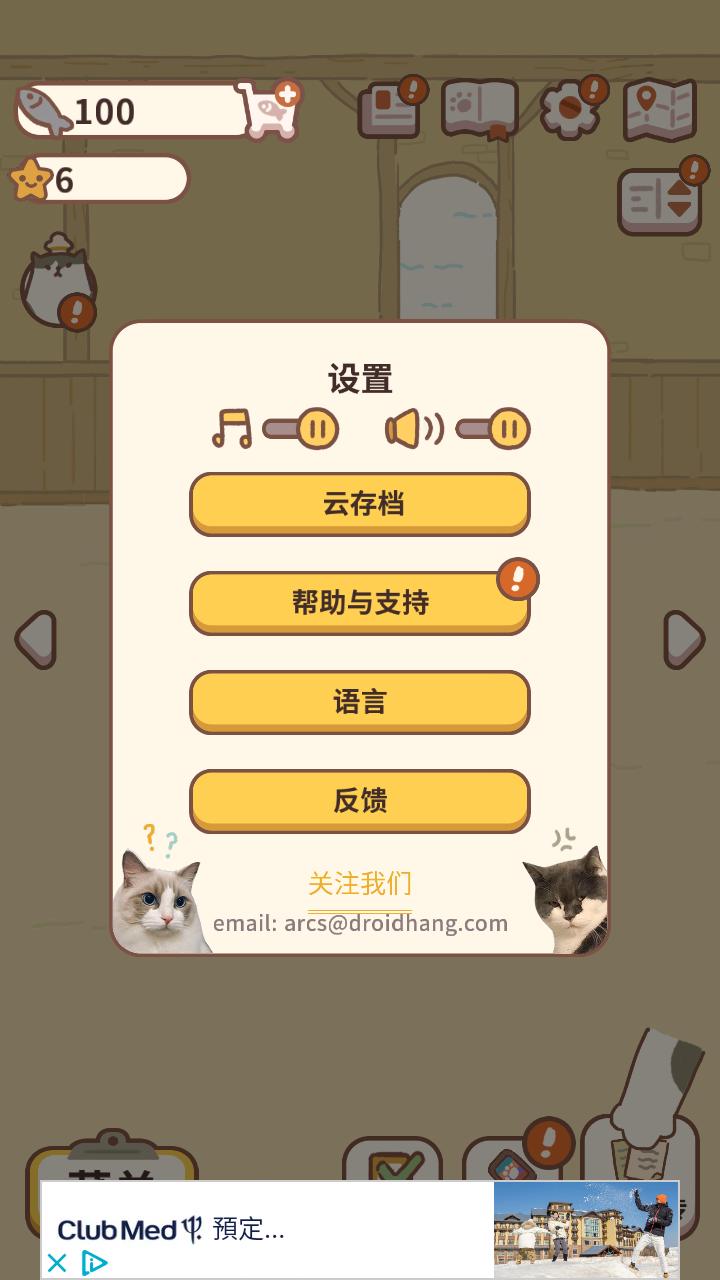
Task: Go to the next area with right arrow
Action: [x=684, y=638]
